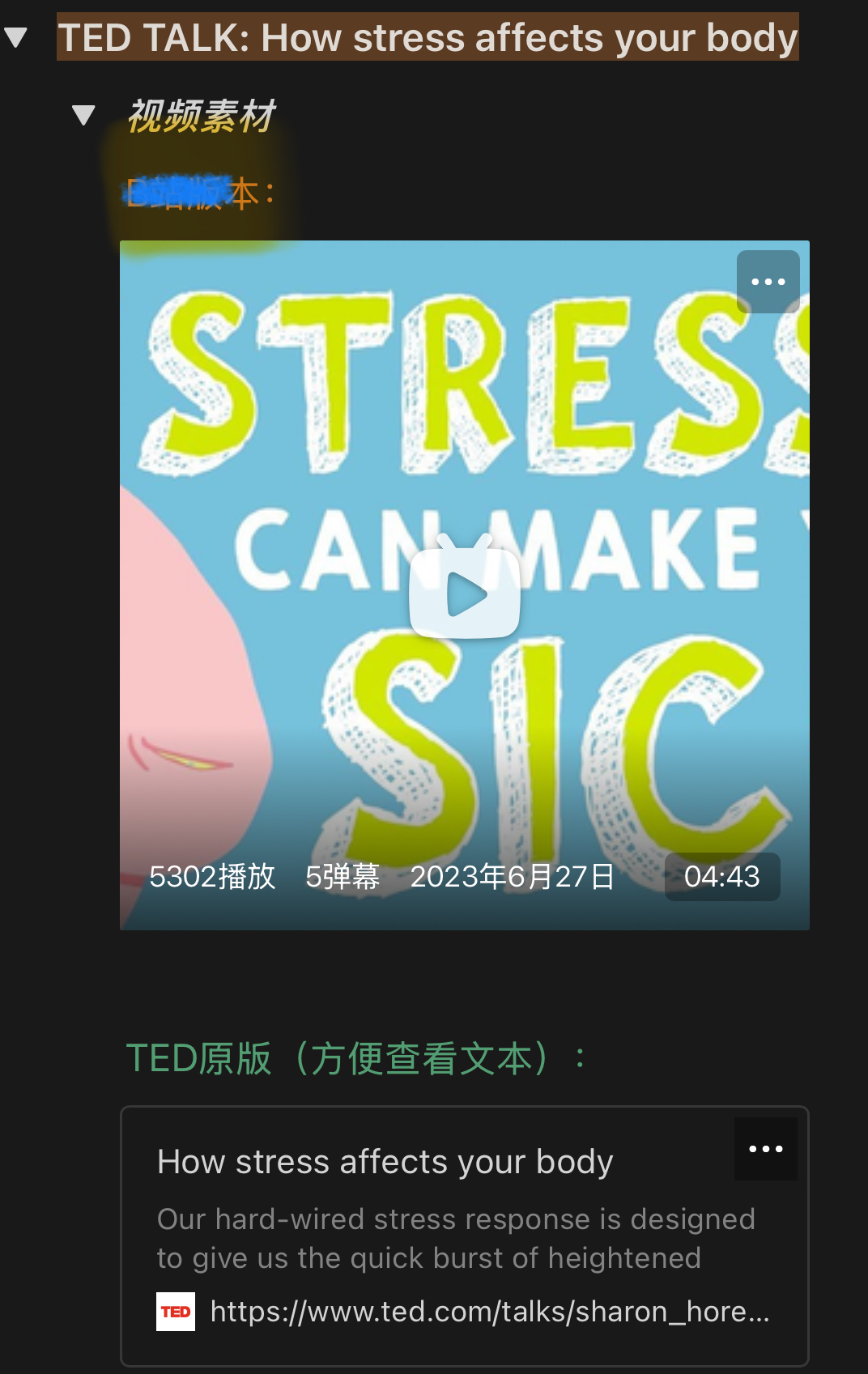Collapse the TED TALK heading toggle
This screenshot has height=1374, width=868.
coord(16,37)
